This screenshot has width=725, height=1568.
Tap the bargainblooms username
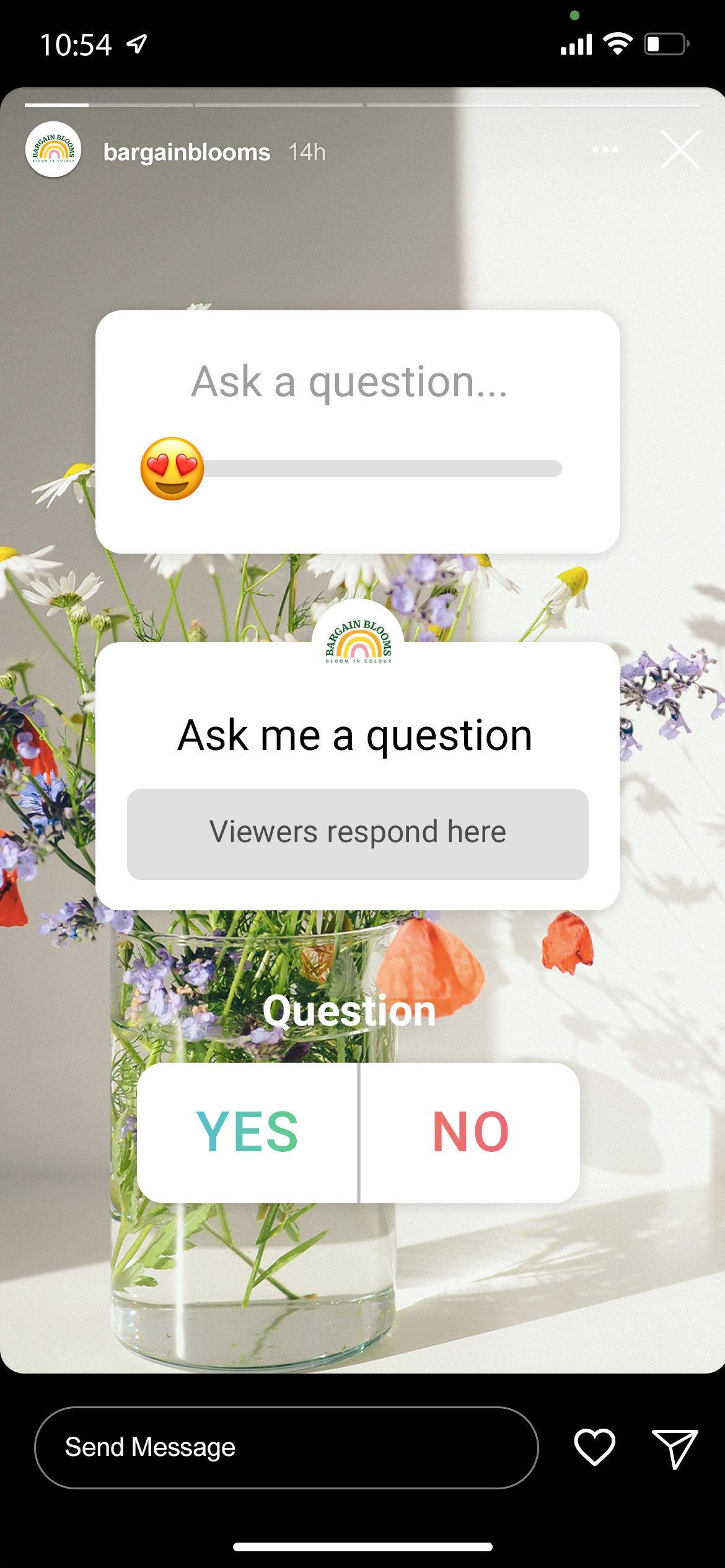click(187, 152)
